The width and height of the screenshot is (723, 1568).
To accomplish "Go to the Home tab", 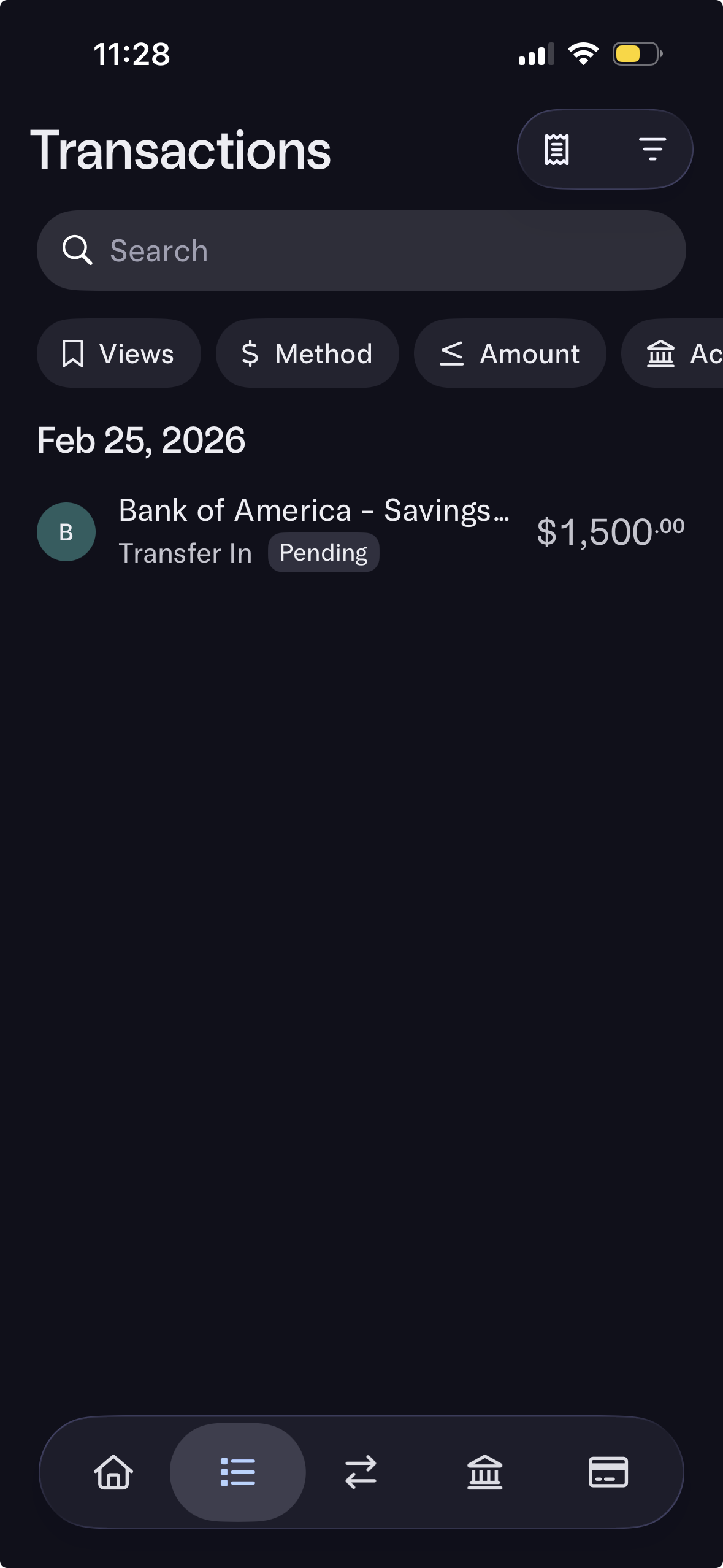I will click(113, 1472).
